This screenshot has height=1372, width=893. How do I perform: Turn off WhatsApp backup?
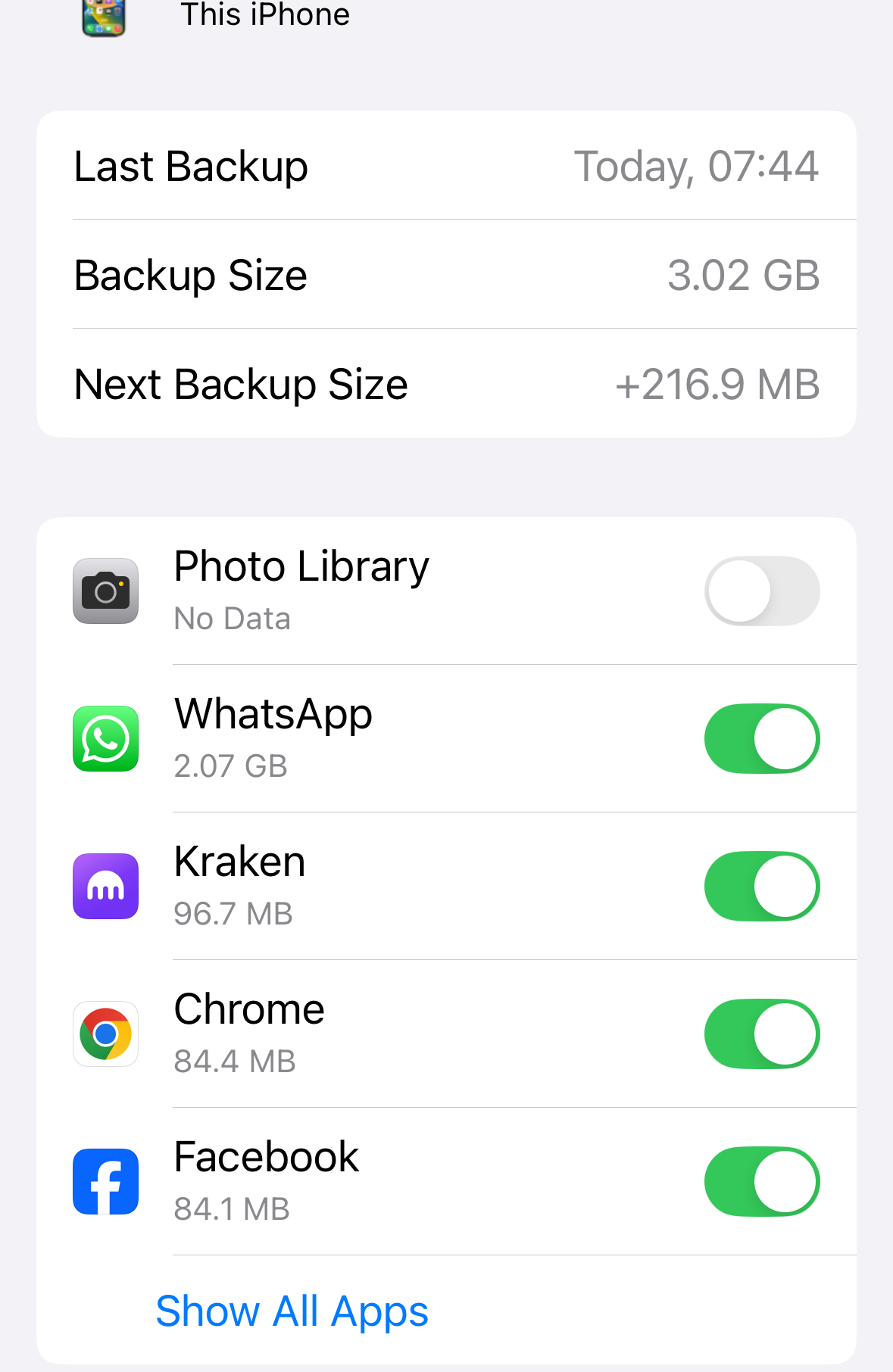coord(761,739)
